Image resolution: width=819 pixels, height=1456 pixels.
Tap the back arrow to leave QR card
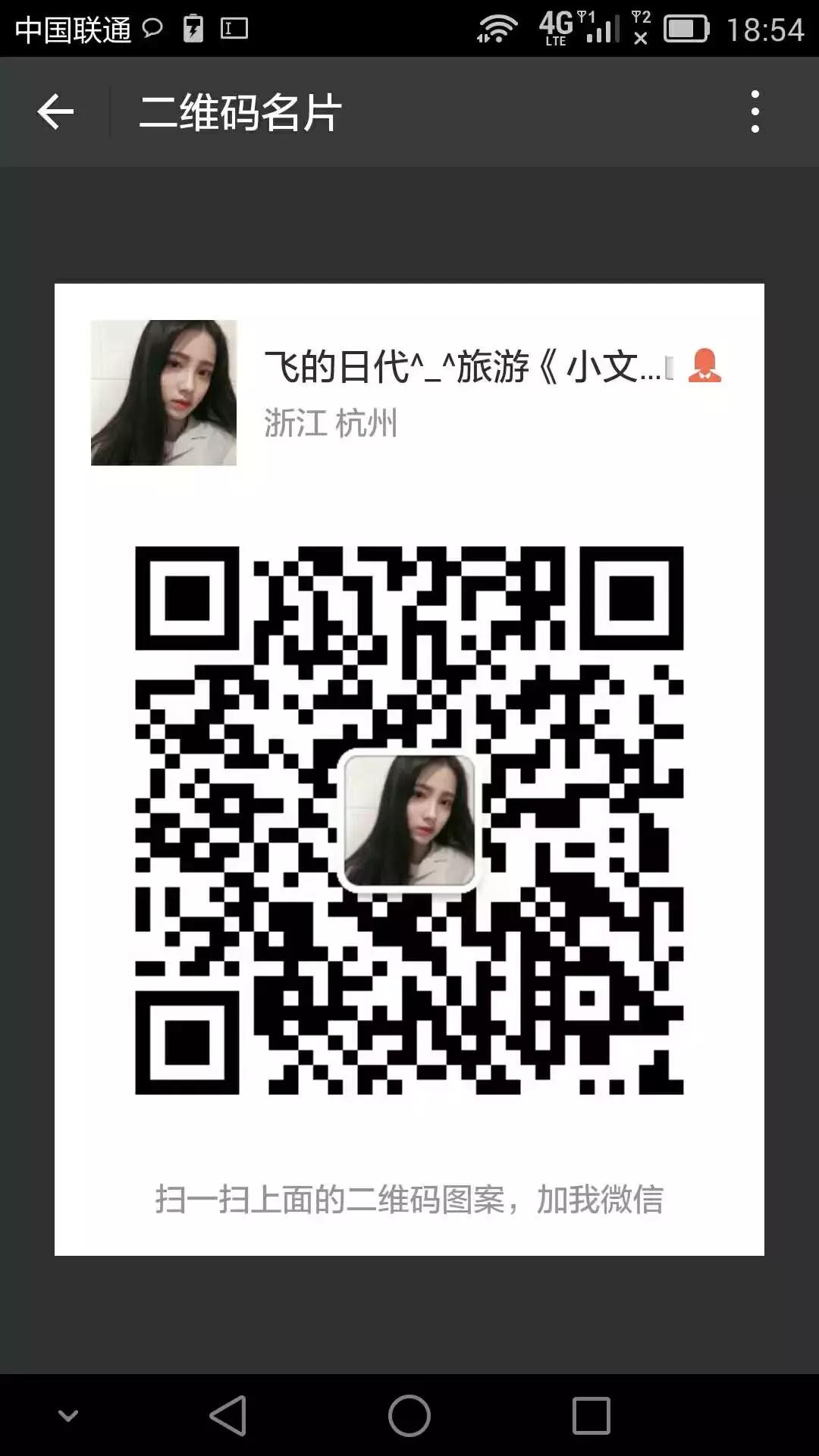[x=54, y=111]
